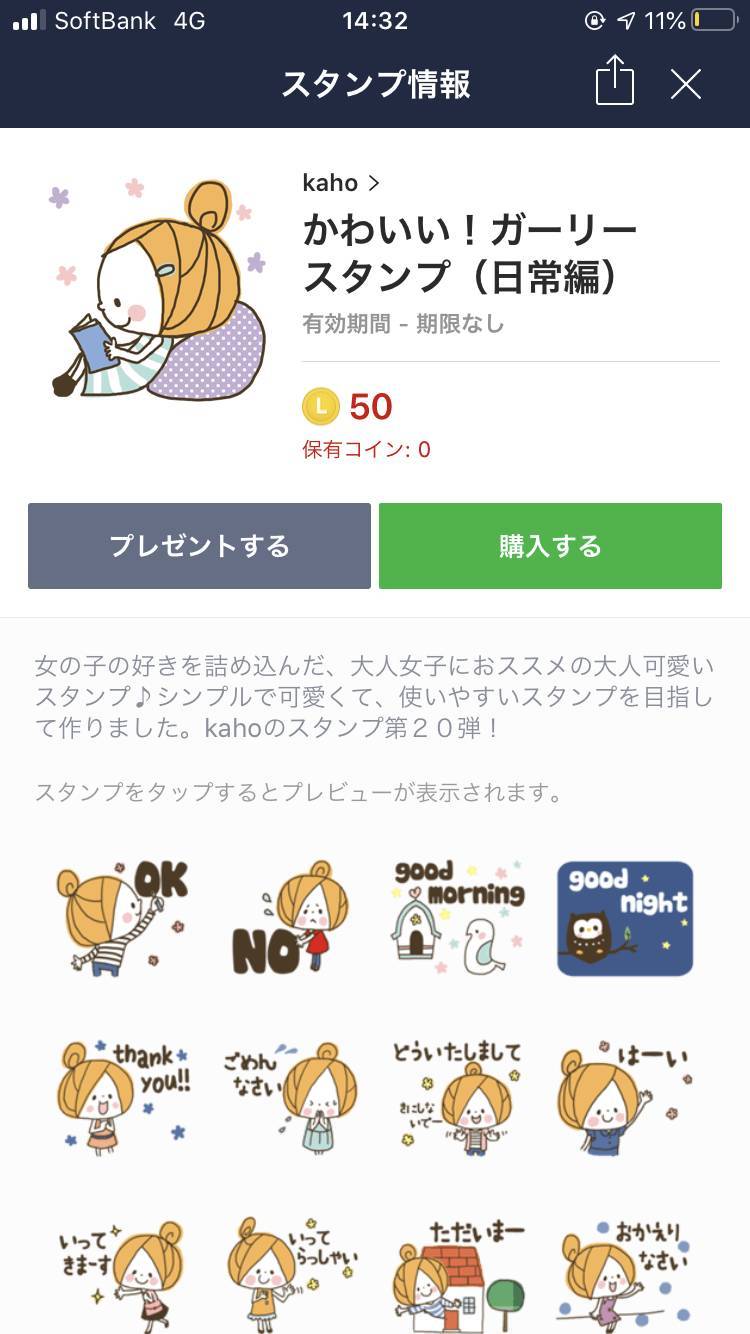Tap the share icon in the title bar
Viewport: 750px width, 1334px height.
click(615, 84)
